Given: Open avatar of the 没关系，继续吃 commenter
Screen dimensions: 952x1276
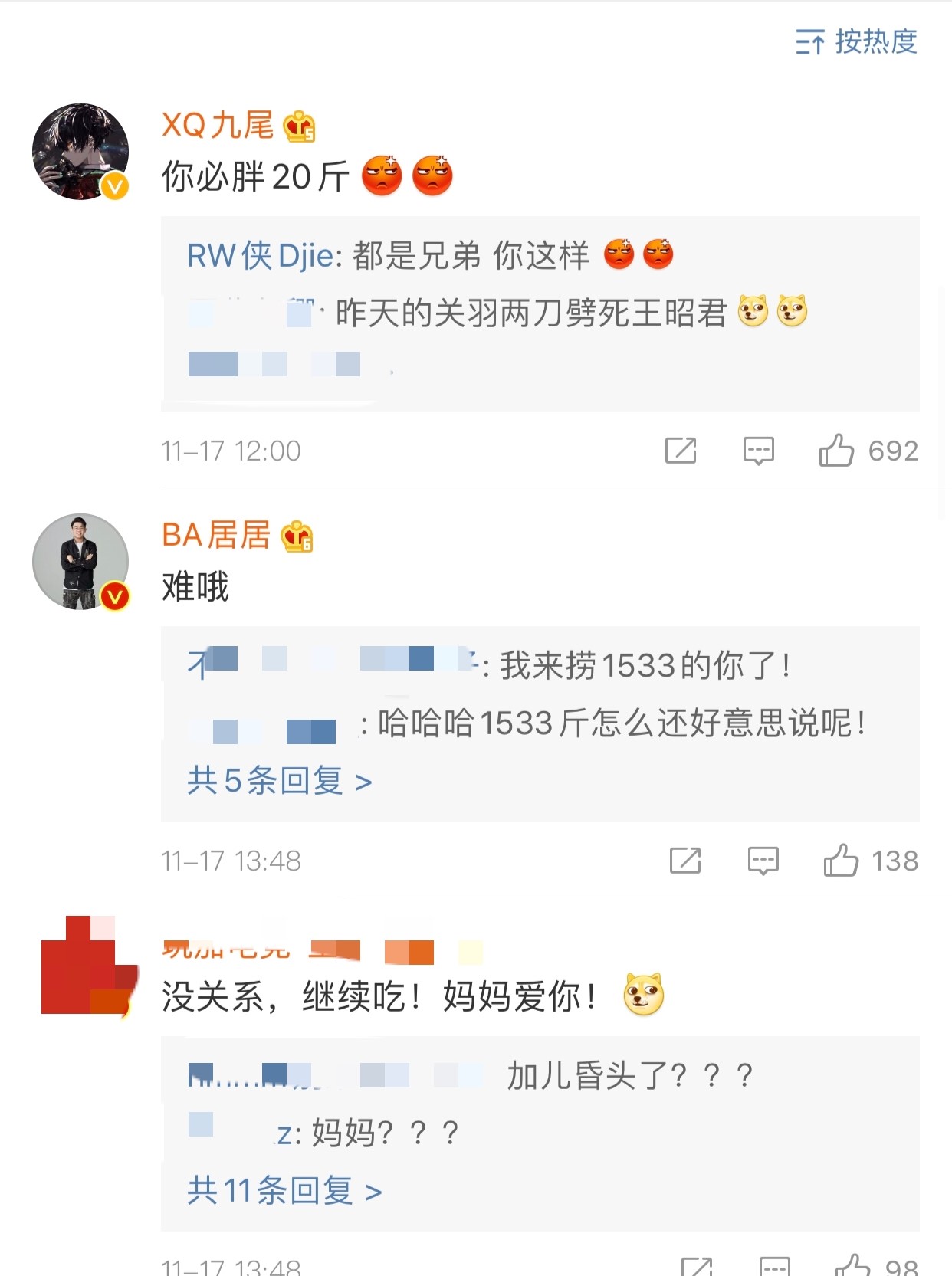Looking at the screenshot, I should pos(84,967).
